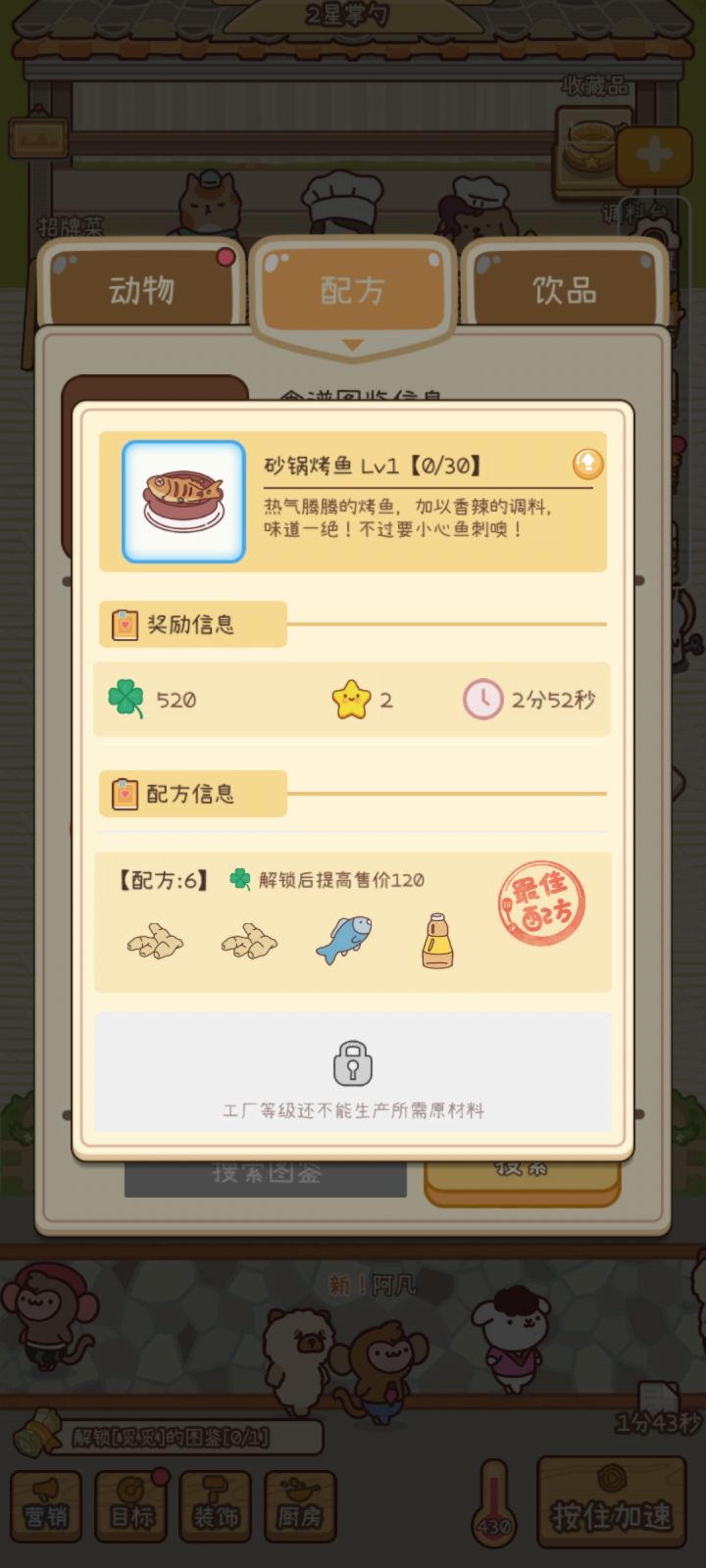The width and height of the screenshot is (706, 1568).
Task: Select the 营销 marketing megaphone icon
Action: pos(45,1504)
